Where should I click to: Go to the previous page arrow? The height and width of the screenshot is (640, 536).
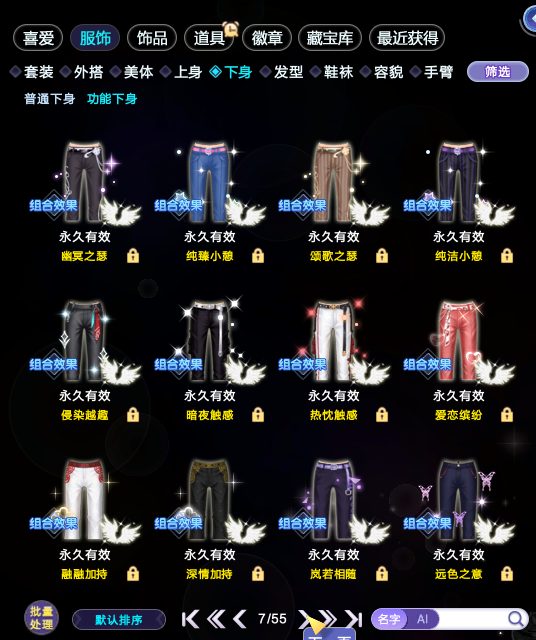[x=240, y=619]
